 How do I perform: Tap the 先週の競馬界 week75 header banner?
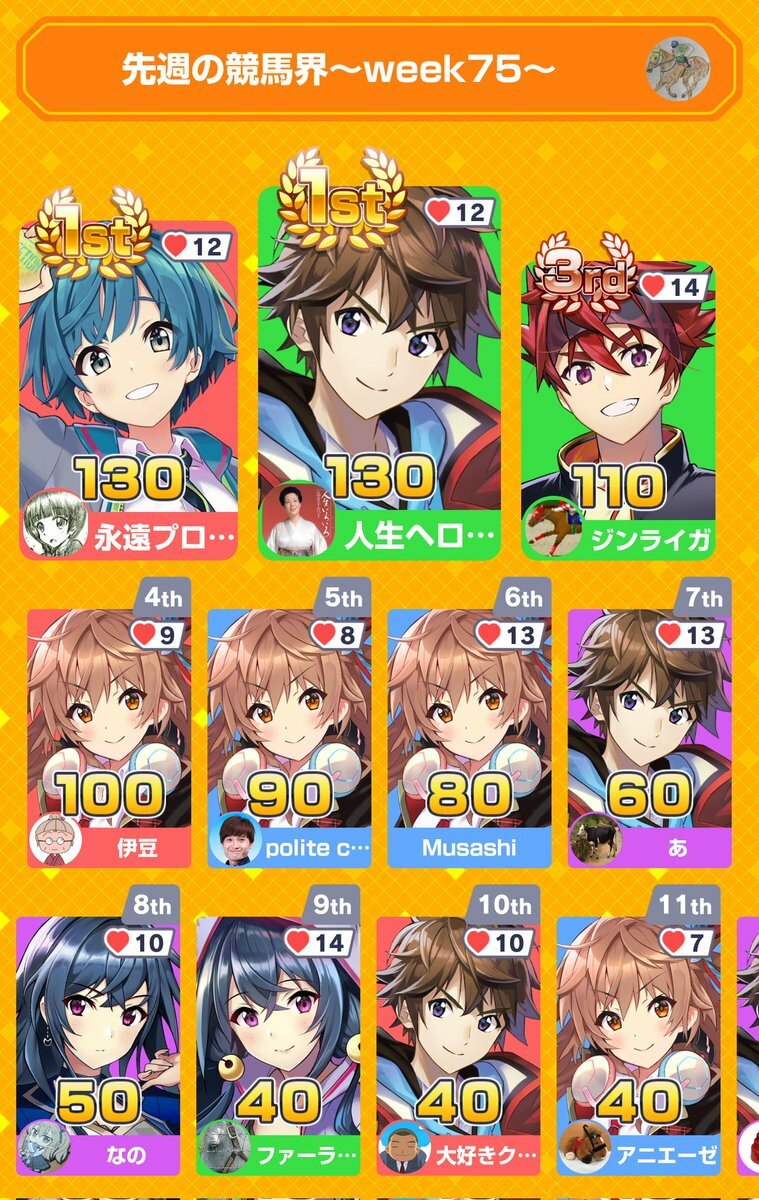point(378,68)
